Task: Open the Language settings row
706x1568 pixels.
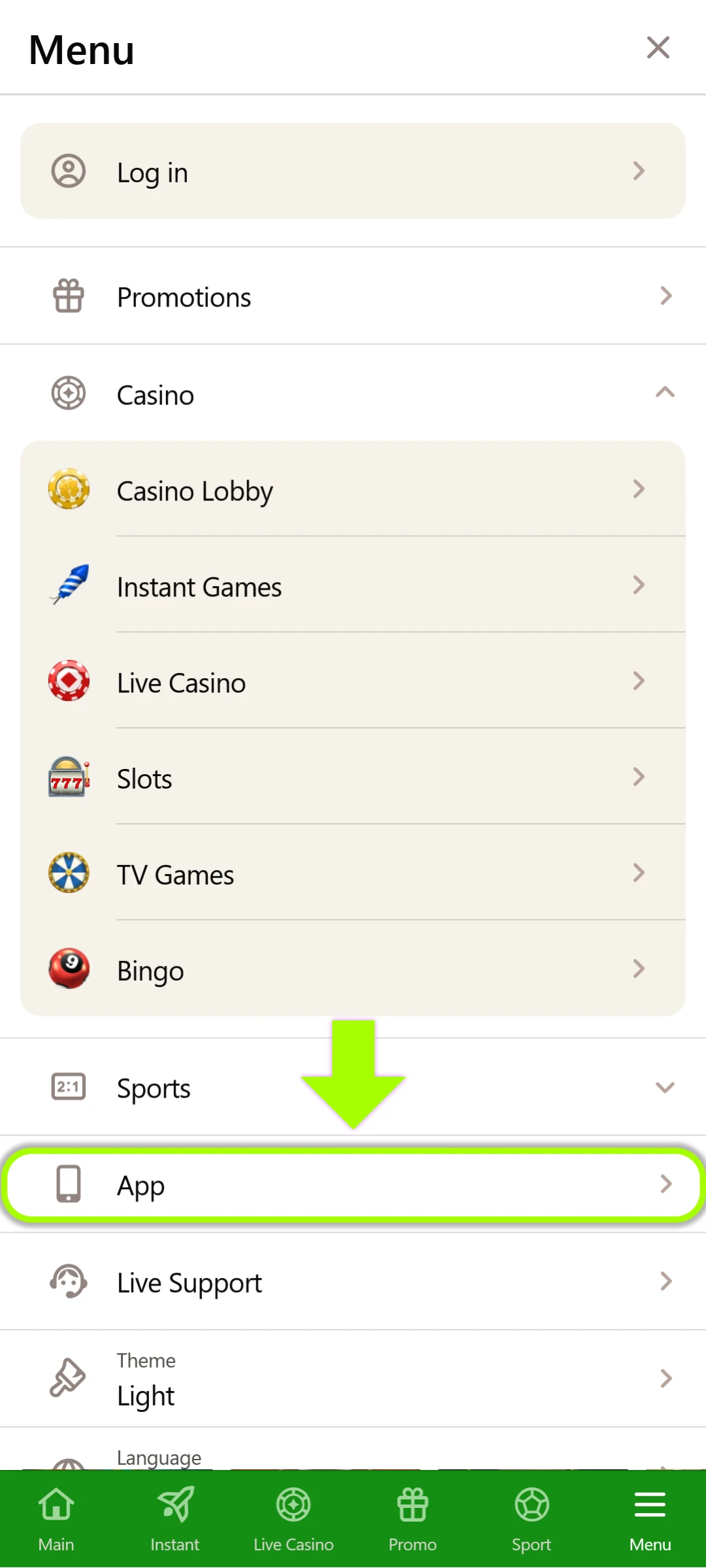Action: (353, 1457)
